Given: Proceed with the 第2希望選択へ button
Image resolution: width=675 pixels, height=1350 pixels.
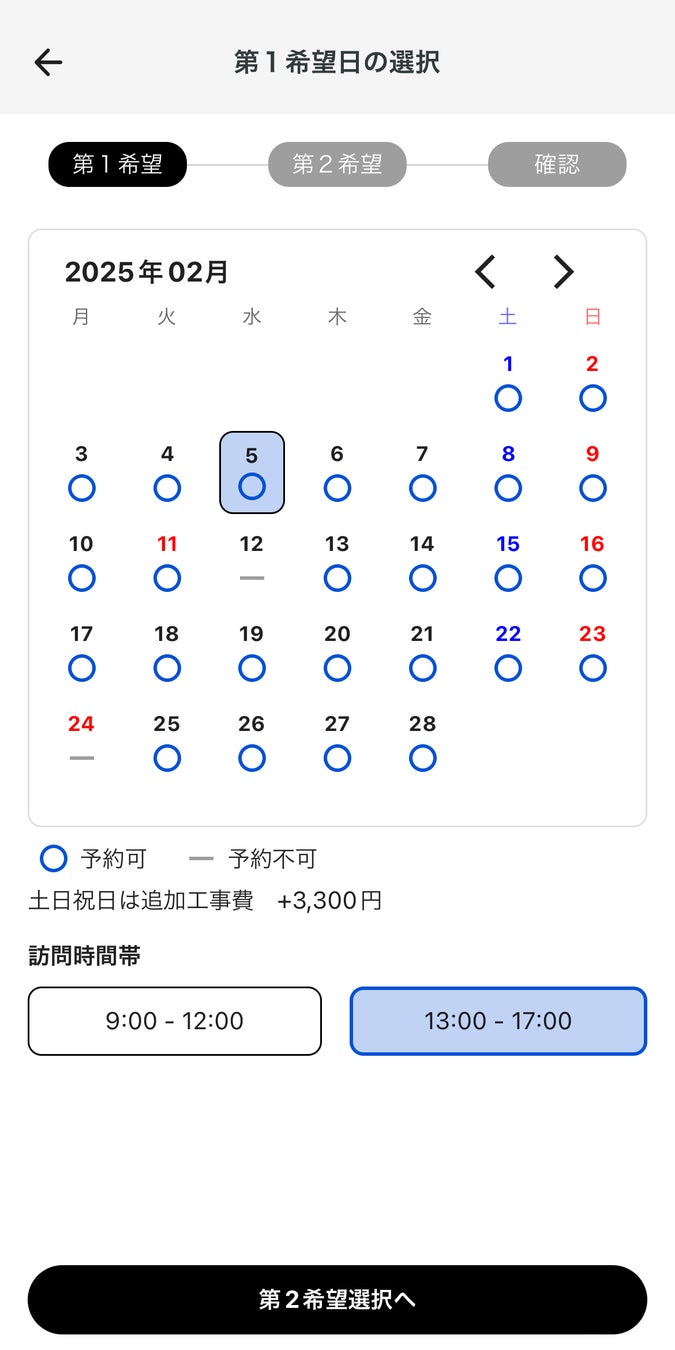Looking at the screenshot, I should pyautogui.click(x=337, y=1299).
